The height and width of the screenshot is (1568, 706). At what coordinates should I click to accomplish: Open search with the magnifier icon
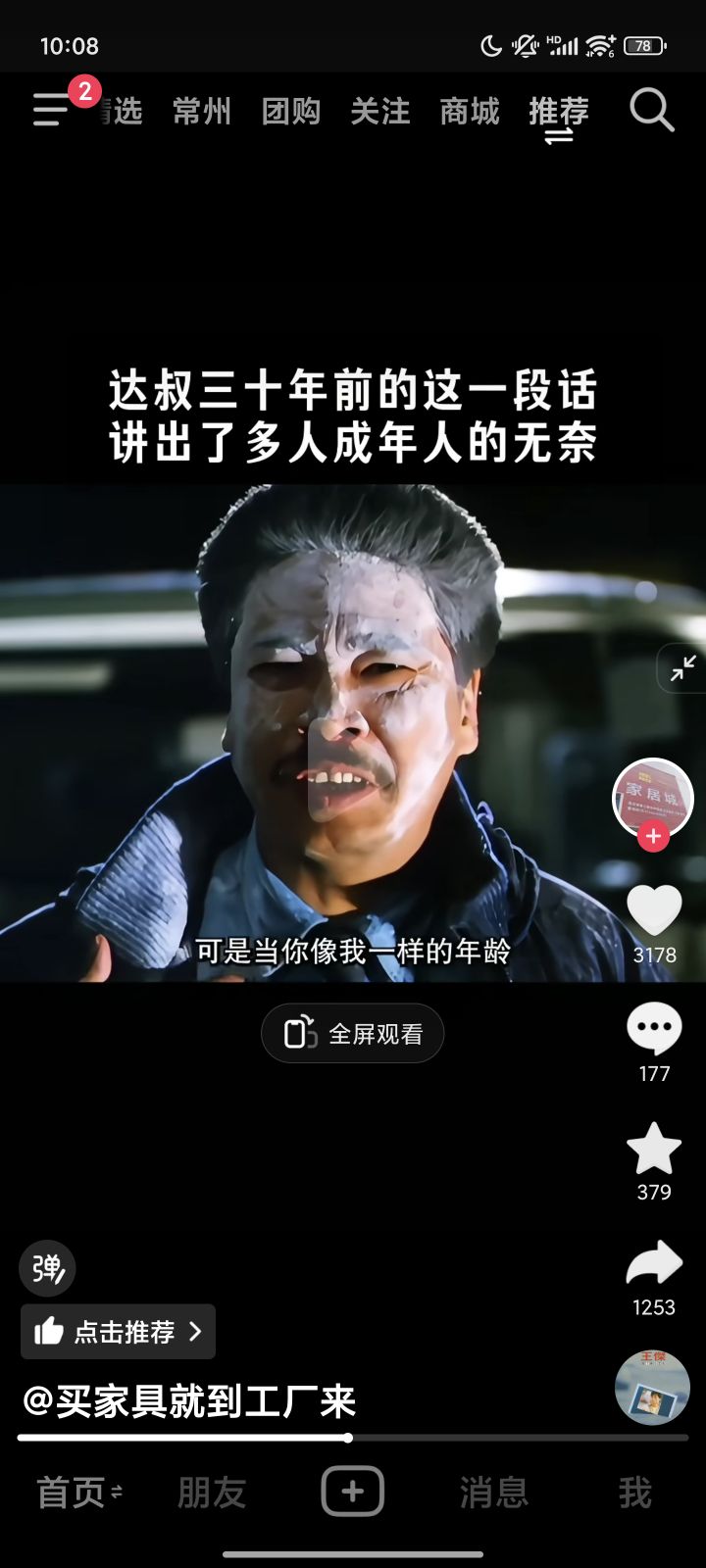(x=651, y=110)
